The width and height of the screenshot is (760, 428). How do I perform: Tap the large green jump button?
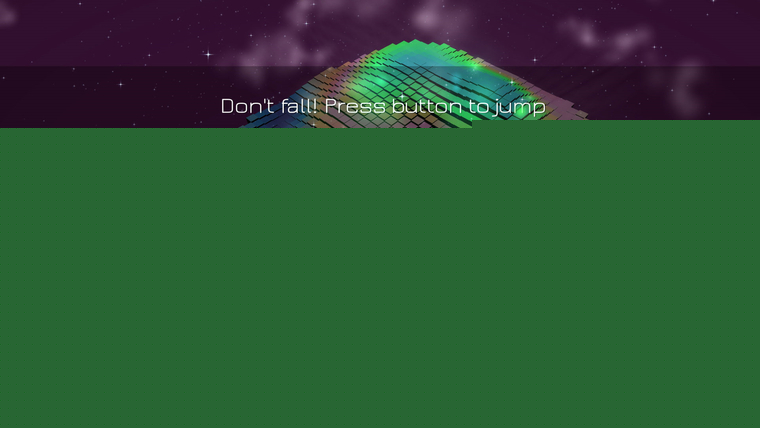(380, 275)
